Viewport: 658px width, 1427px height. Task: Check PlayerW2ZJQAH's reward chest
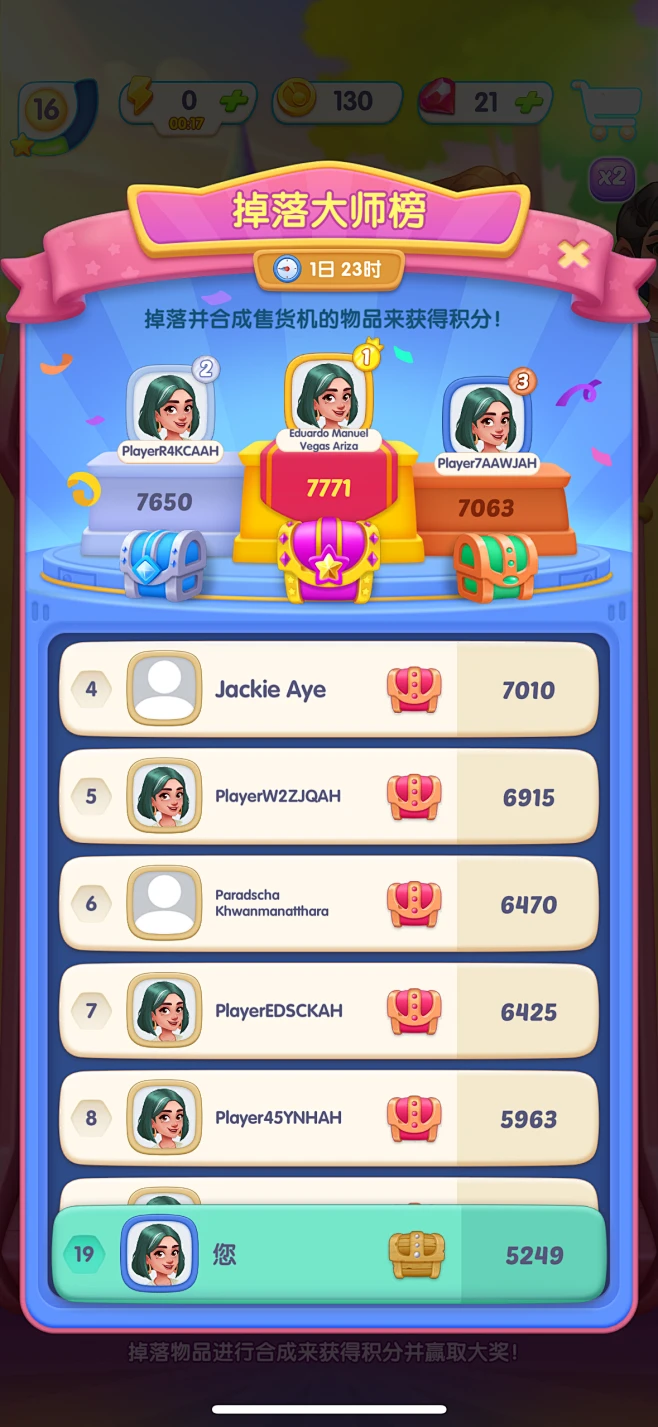click(414, 797)
